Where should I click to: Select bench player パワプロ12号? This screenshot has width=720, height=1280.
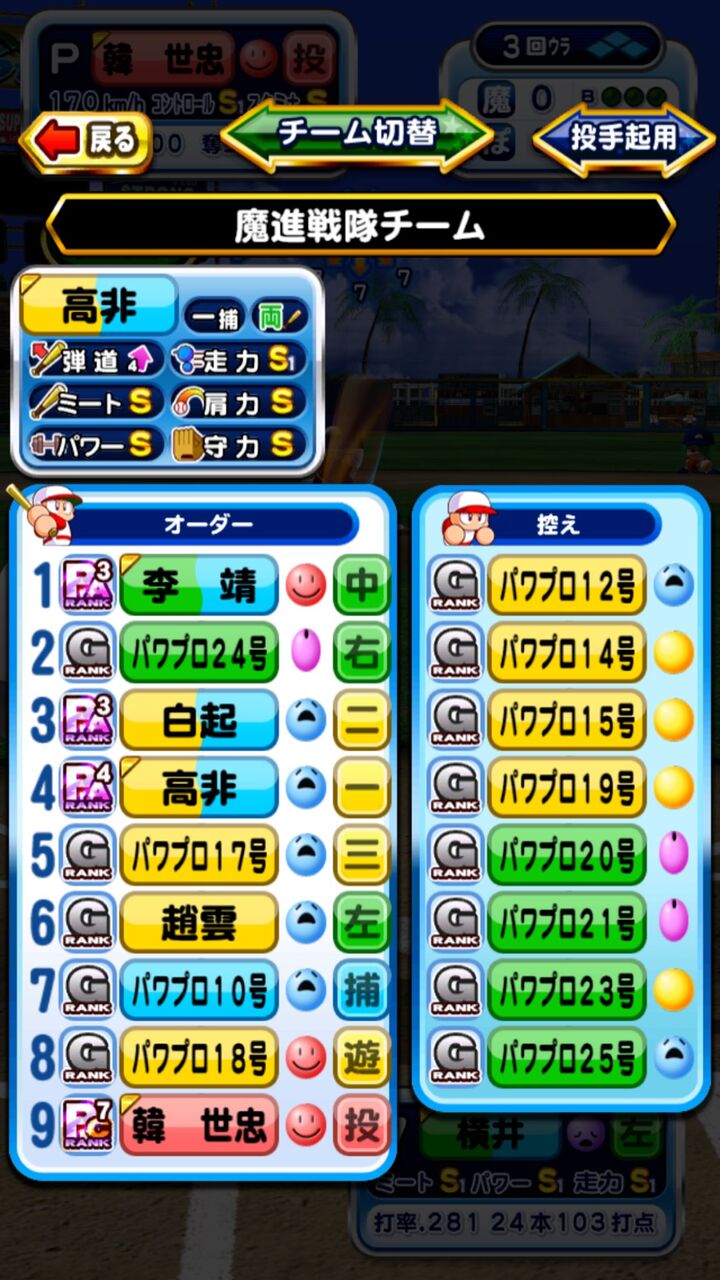tap(566, 585)
